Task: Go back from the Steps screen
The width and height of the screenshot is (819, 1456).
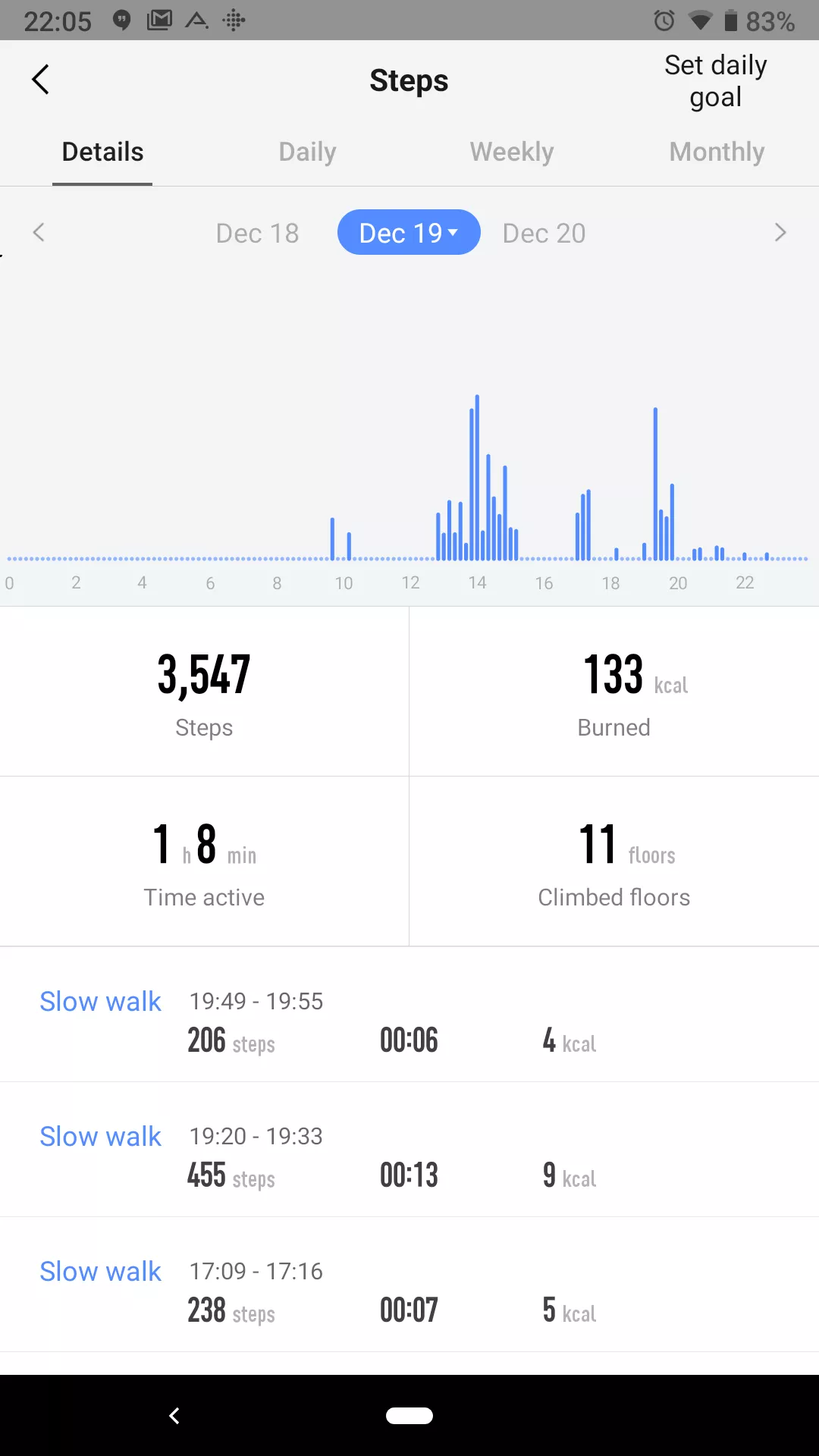Action: tap(41, 80)
